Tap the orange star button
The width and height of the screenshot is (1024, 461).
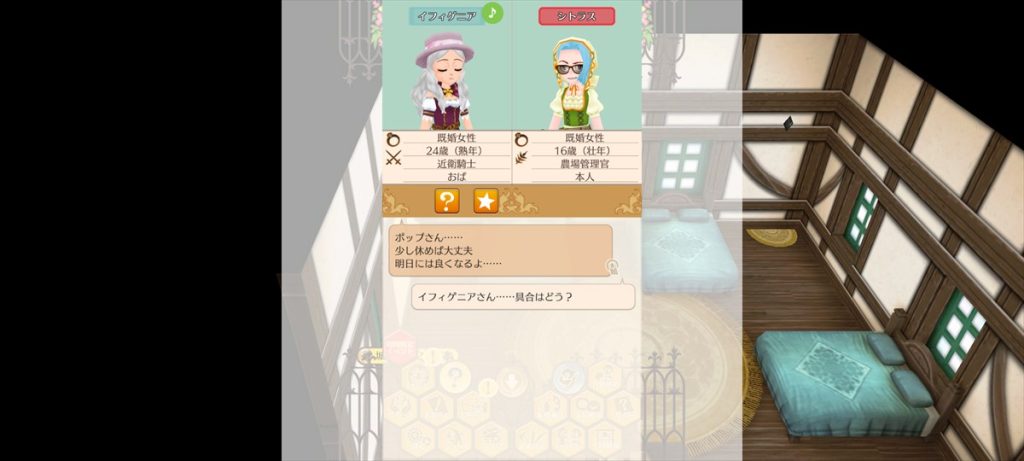[485, 201]
